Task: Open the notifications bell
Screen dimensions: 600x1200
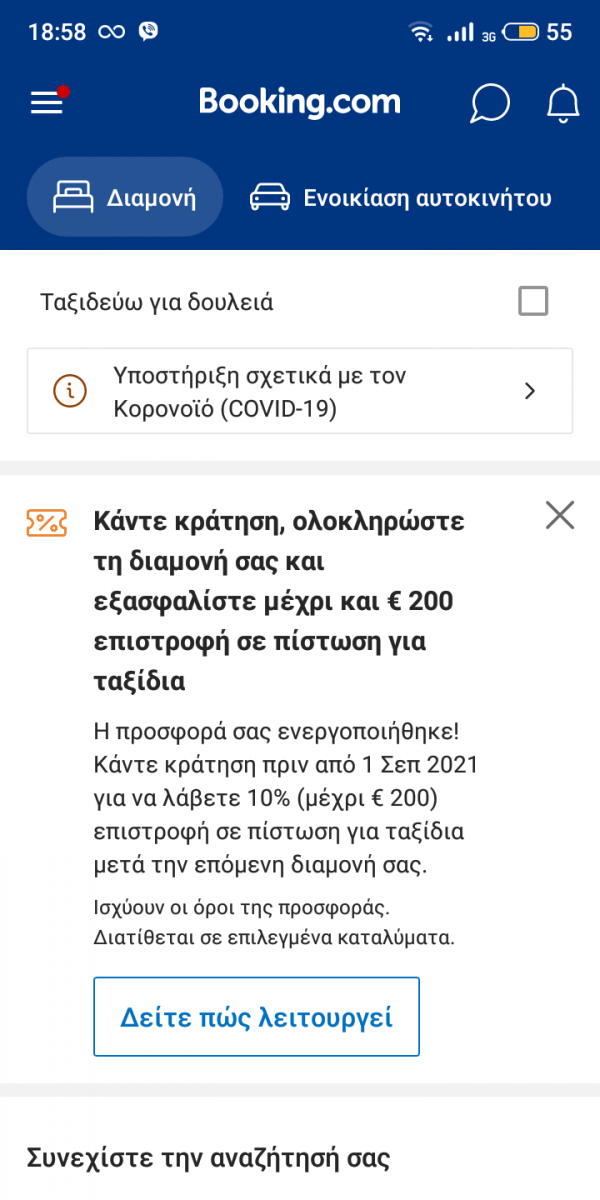Action: pos(563,103)
